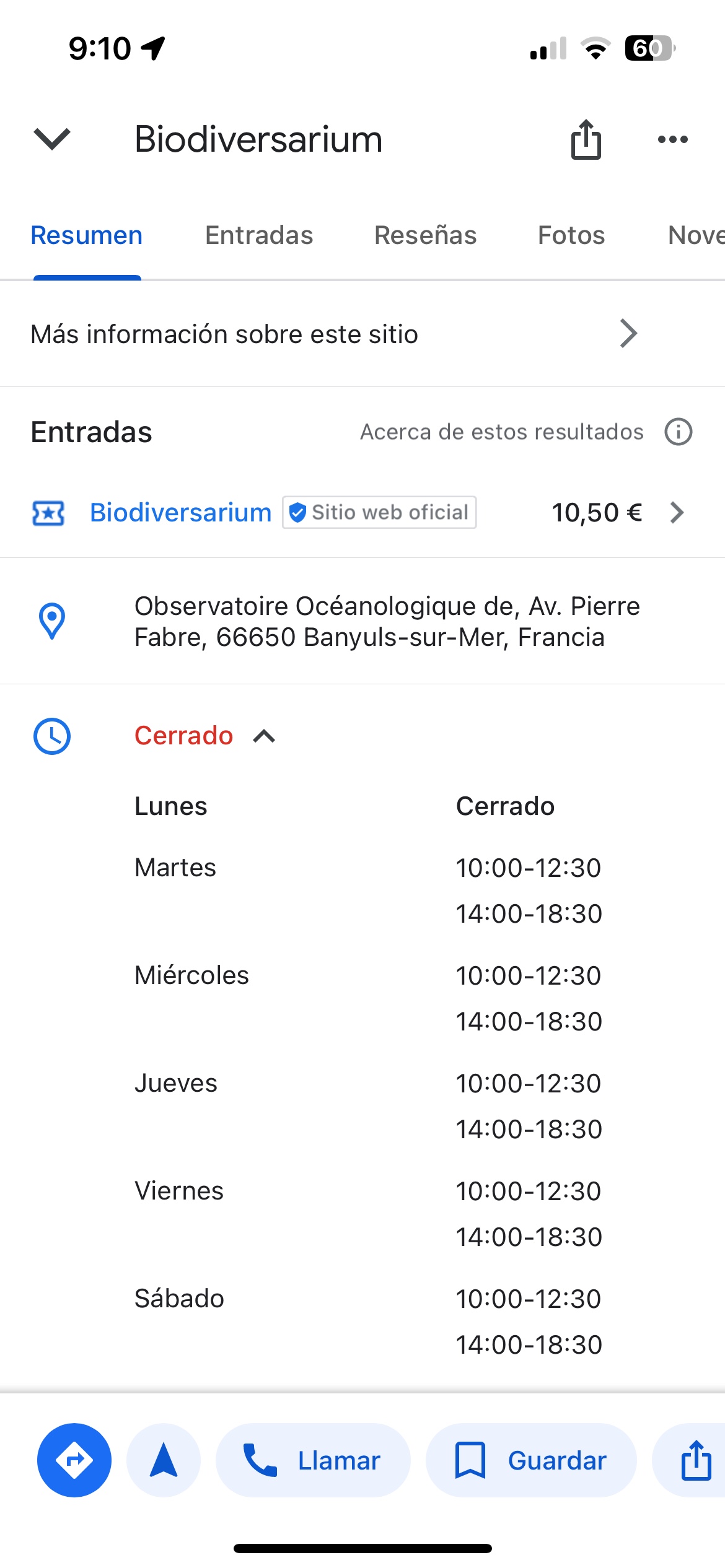Collapse the Biodiversarium place sheet
The width and height of the screenshot is (725, 1568).
[x=52, y=139]
